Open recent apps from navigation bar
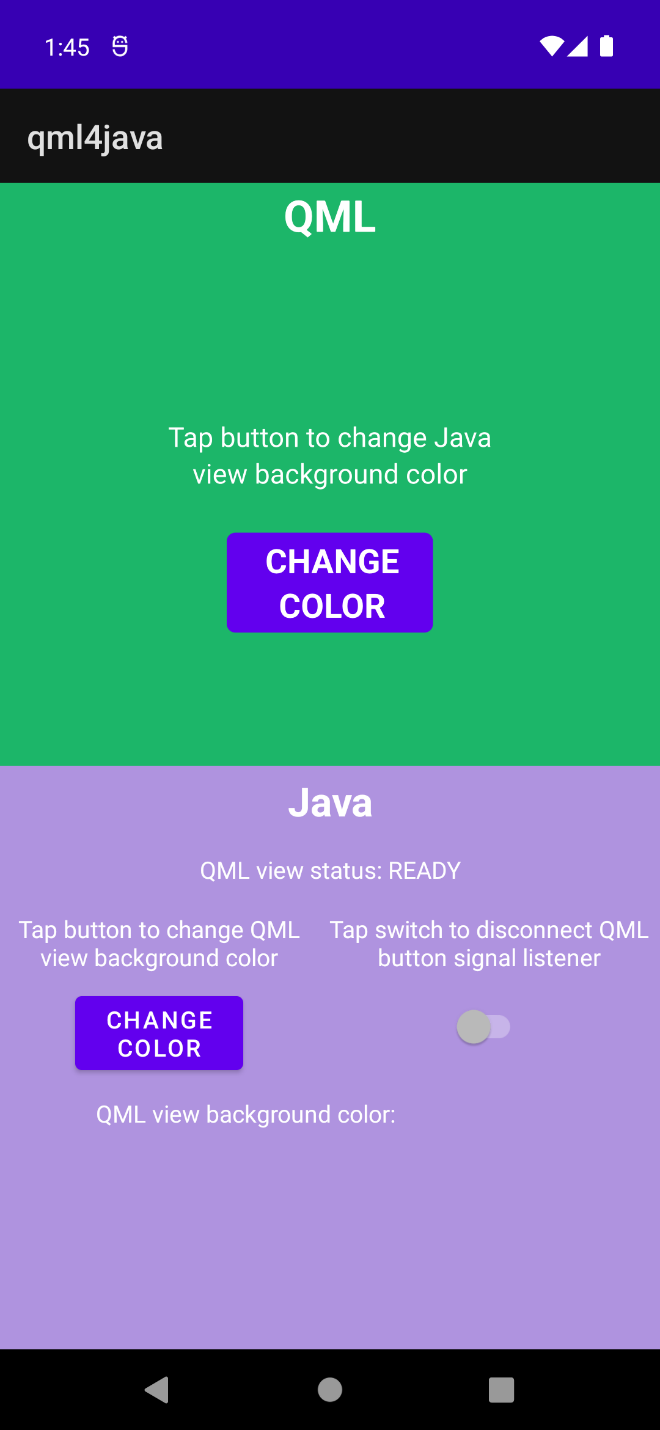This screenshot has width=660, height=1430. [501, 1389]
